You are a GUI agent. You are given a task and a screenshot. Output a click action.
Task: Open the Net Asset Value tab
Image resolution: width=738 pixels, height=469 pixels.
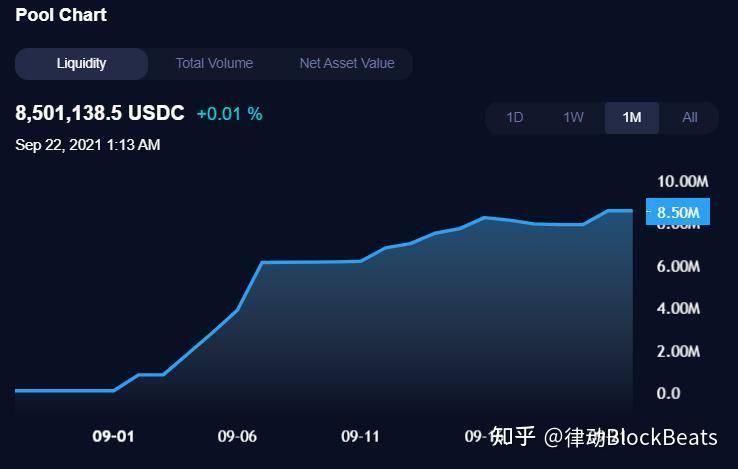(x=347, y=63)
